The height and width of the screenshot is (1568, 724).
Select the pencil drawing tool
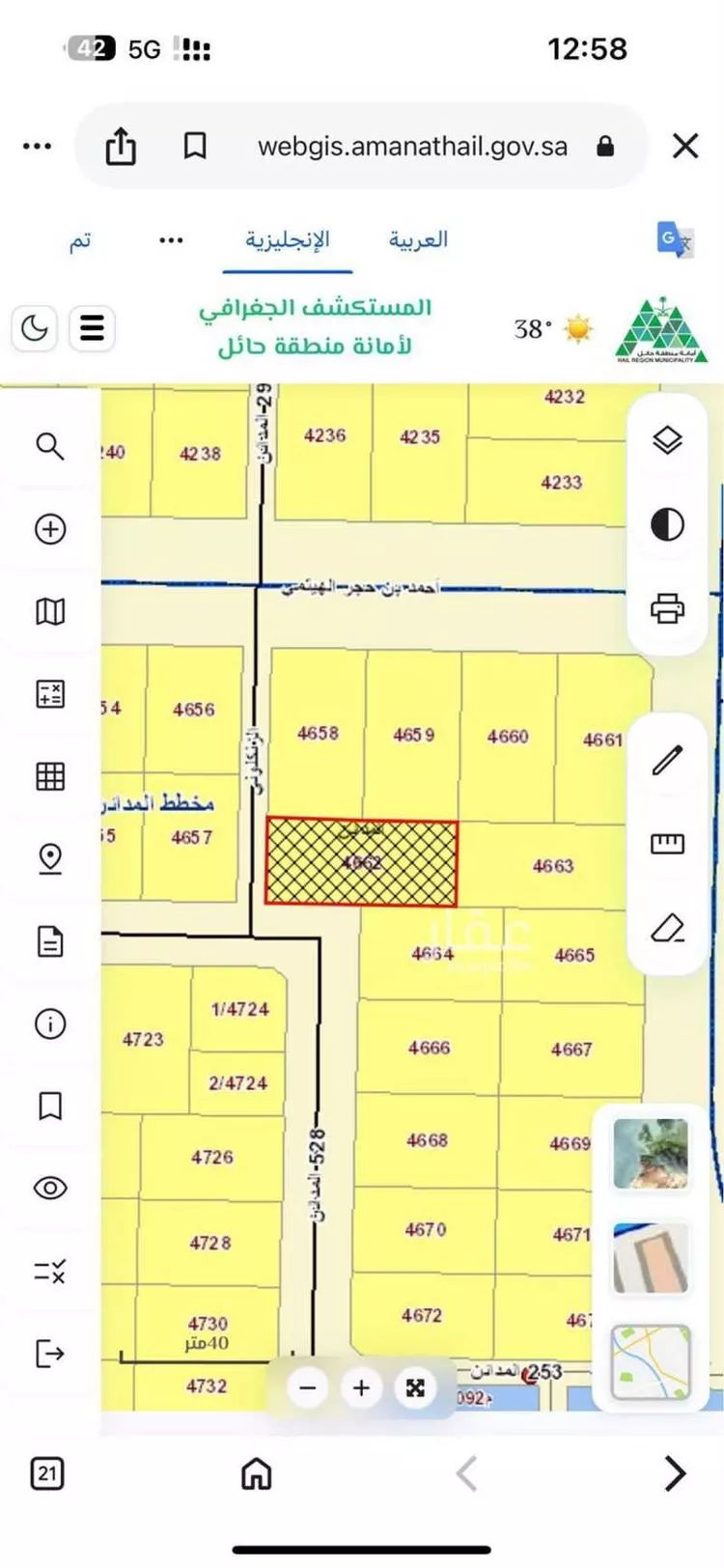click(x=667, y=760)
